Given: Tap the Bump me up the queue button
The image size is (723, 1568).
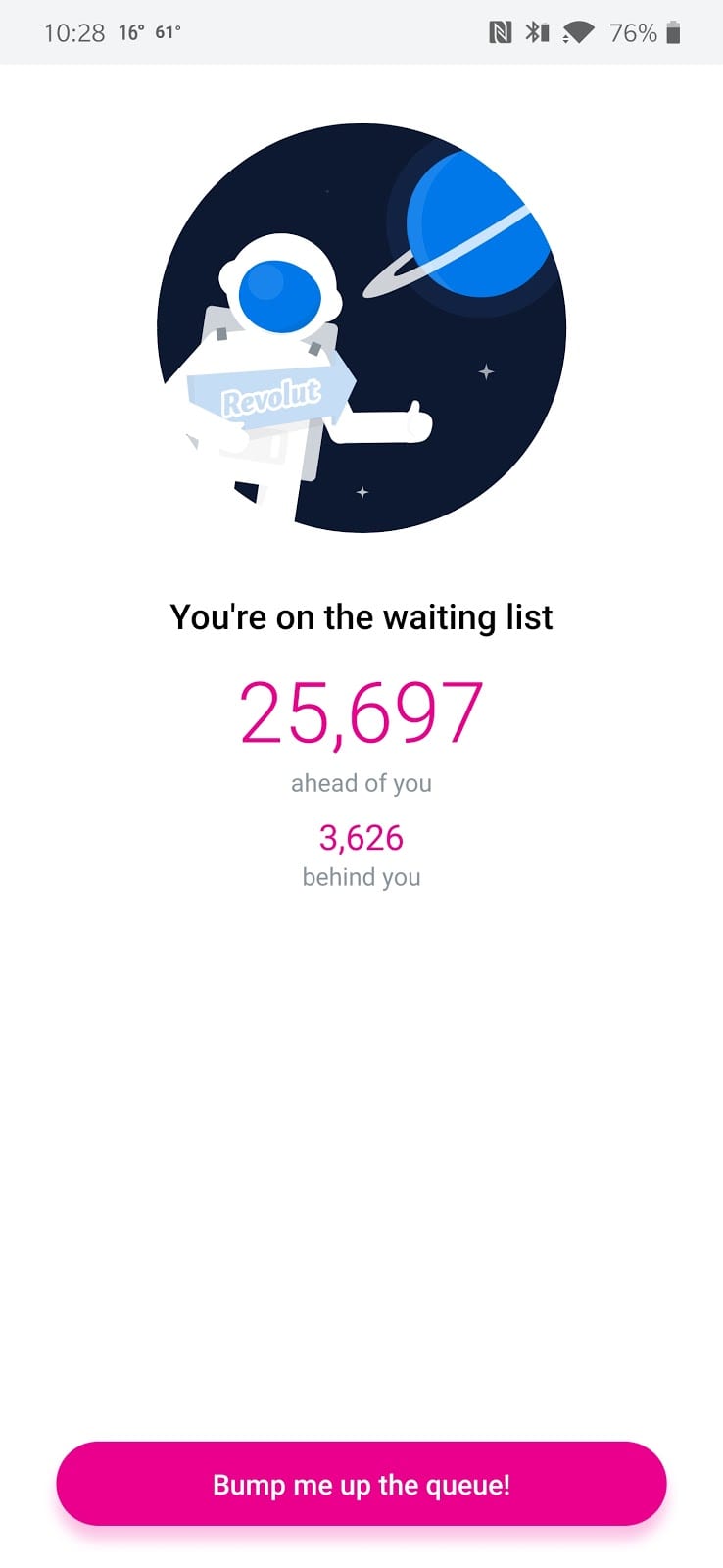Looking at the screenshot, I should [361, 1484].
